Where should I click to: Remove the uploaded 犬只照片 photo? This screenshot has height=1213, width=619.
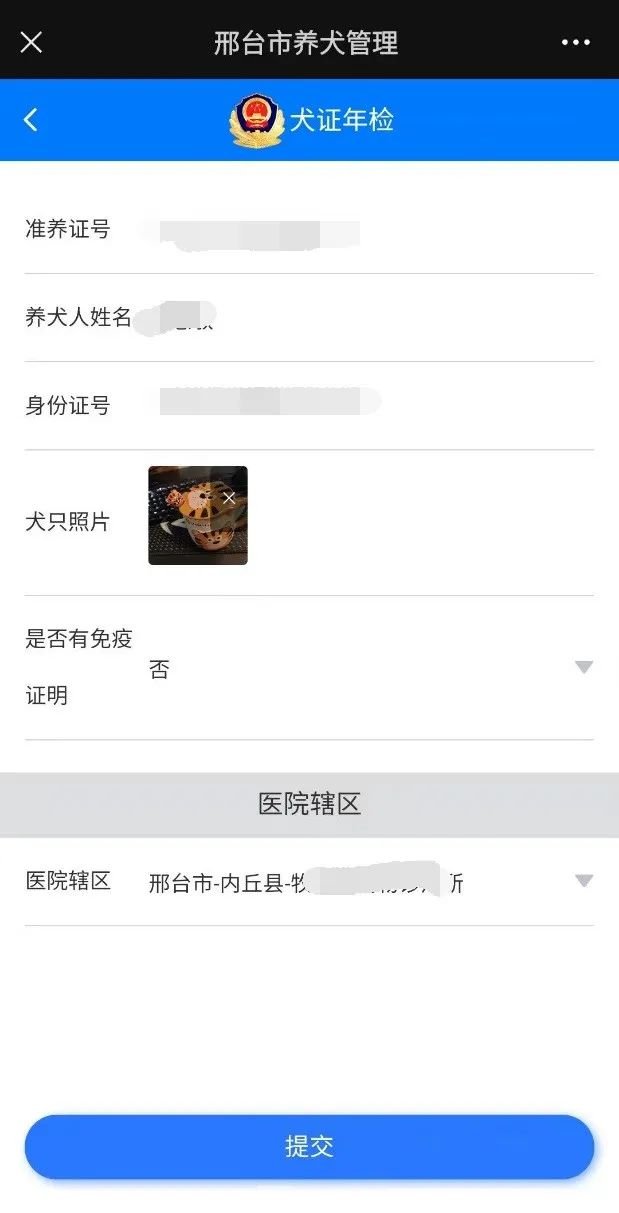click(229, 497)
